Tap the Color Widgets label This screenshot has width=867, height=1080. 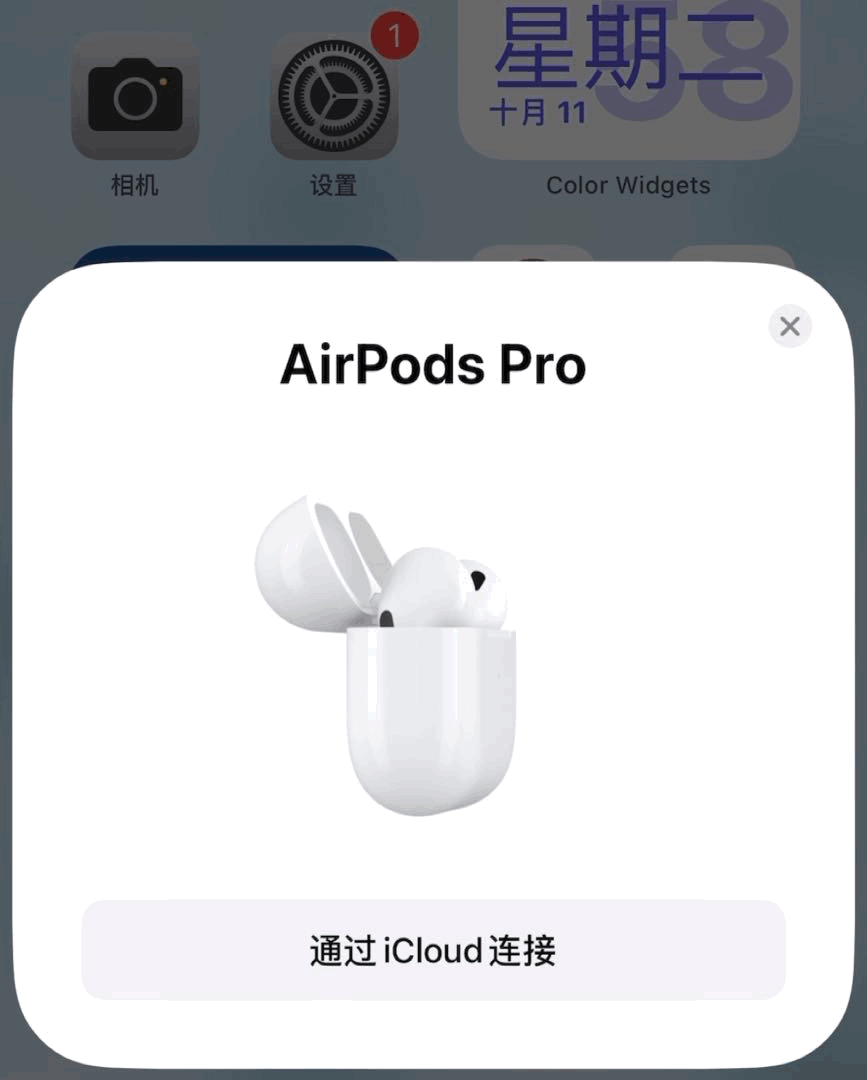(x=628, y=185)
